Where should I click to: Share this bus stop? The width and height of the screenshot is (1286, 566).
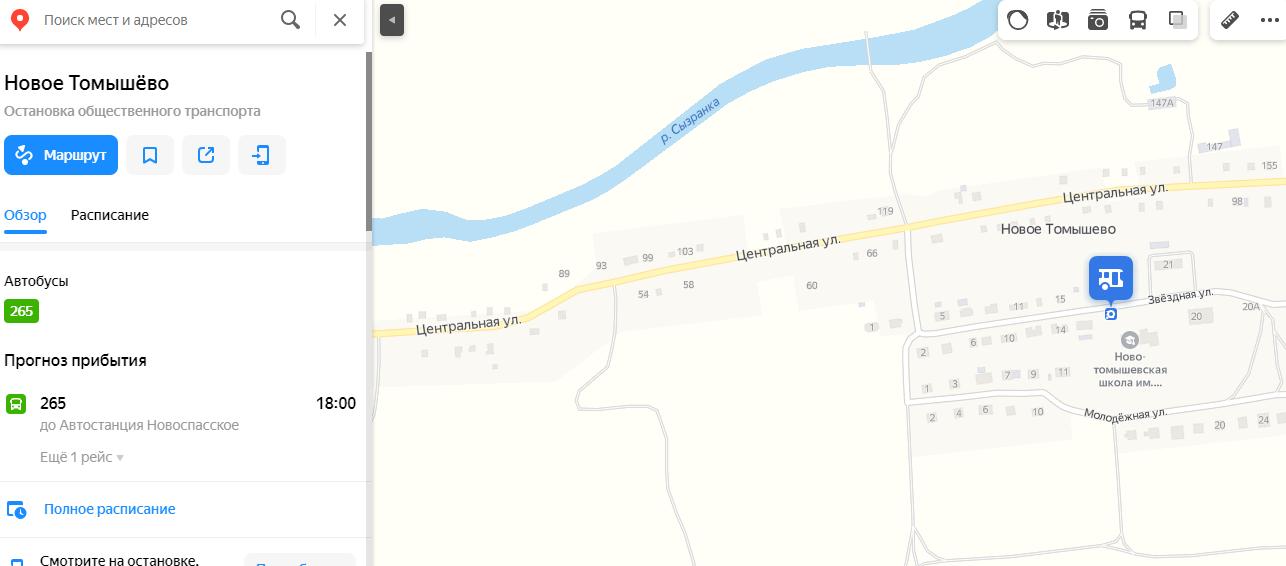click(206, 155)
